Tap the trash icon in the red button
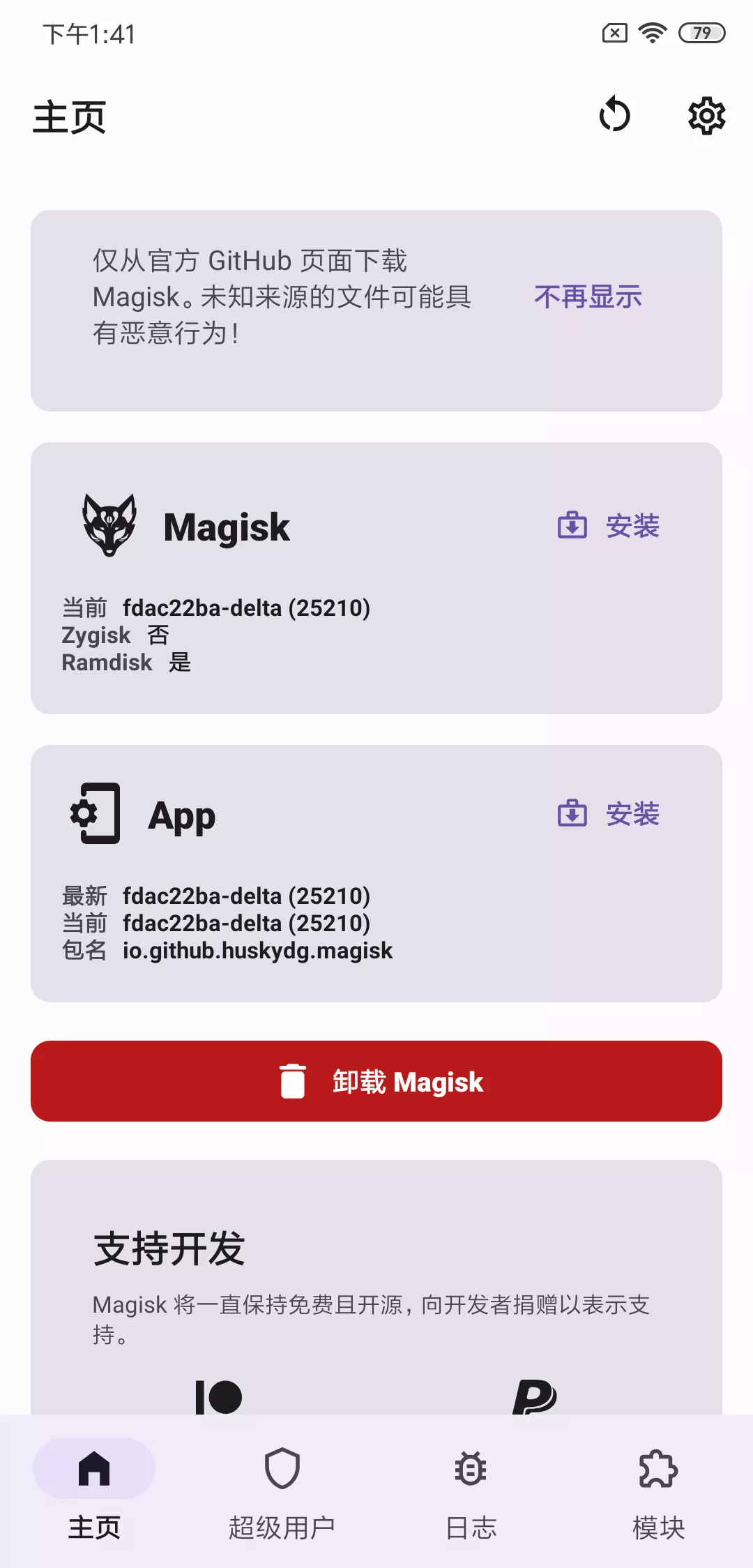This screenshot has height=1568, width=753. 294,1081
